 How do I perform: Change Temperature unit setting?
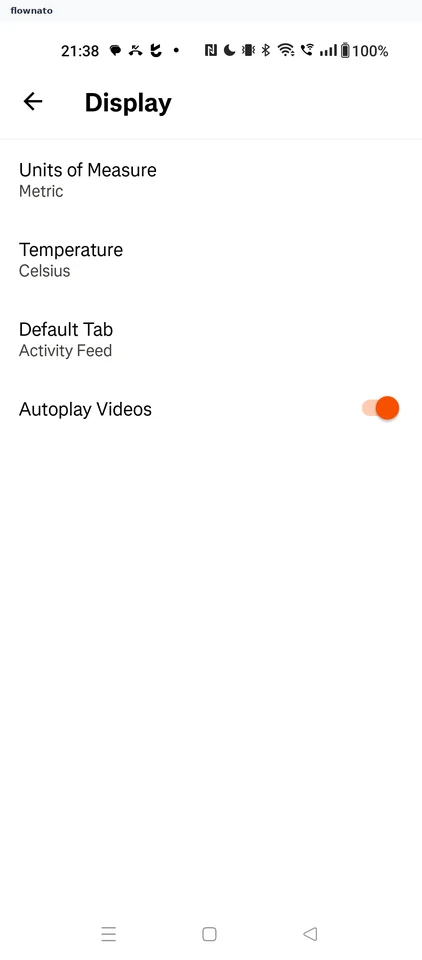tap(211, 260)
